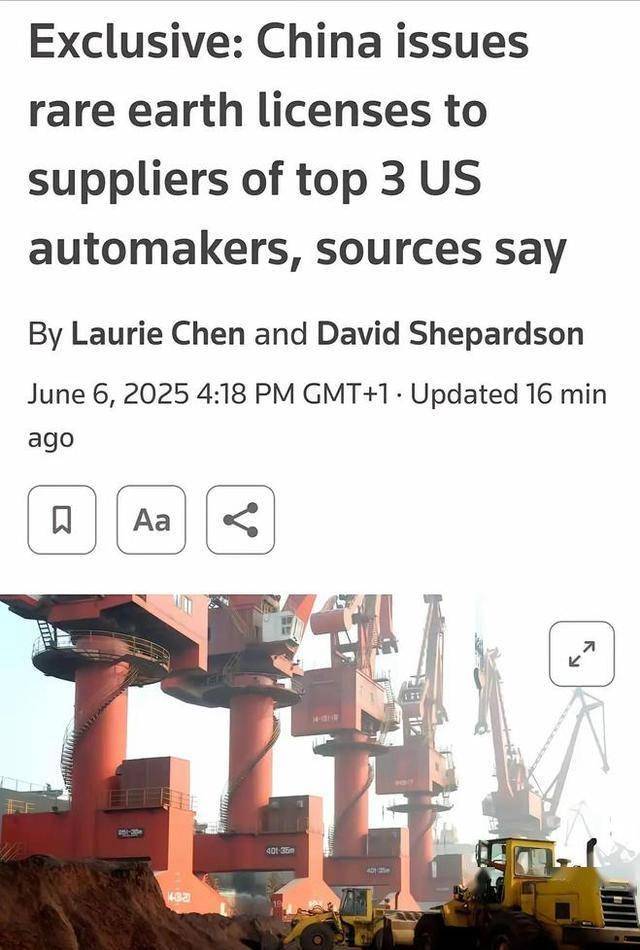Expand the port photo to fullscreen

pyautogui.click(x=582, y=653)
